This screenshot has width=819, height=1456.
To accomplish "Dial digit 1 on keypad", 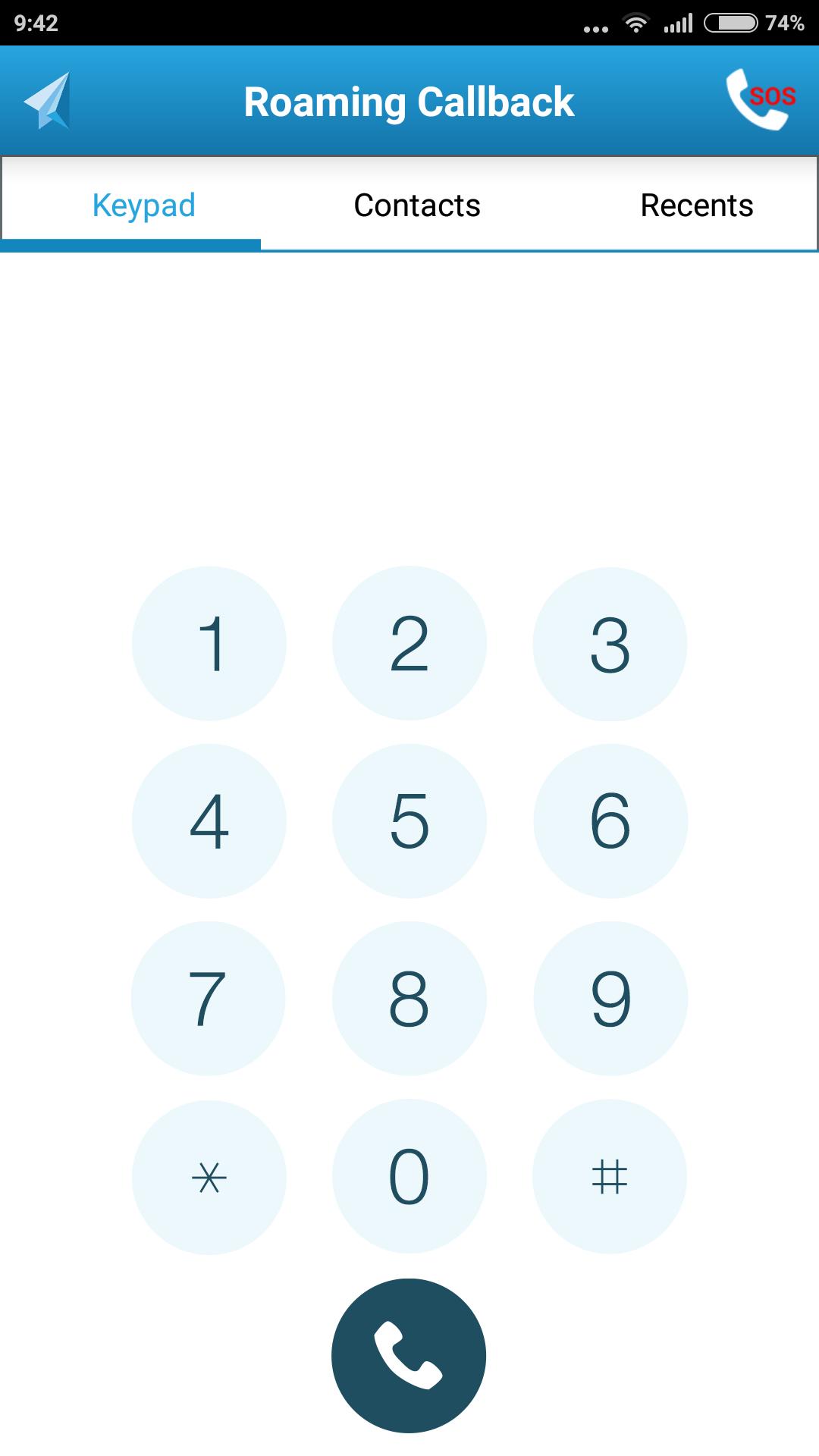I will coord(209,644).
